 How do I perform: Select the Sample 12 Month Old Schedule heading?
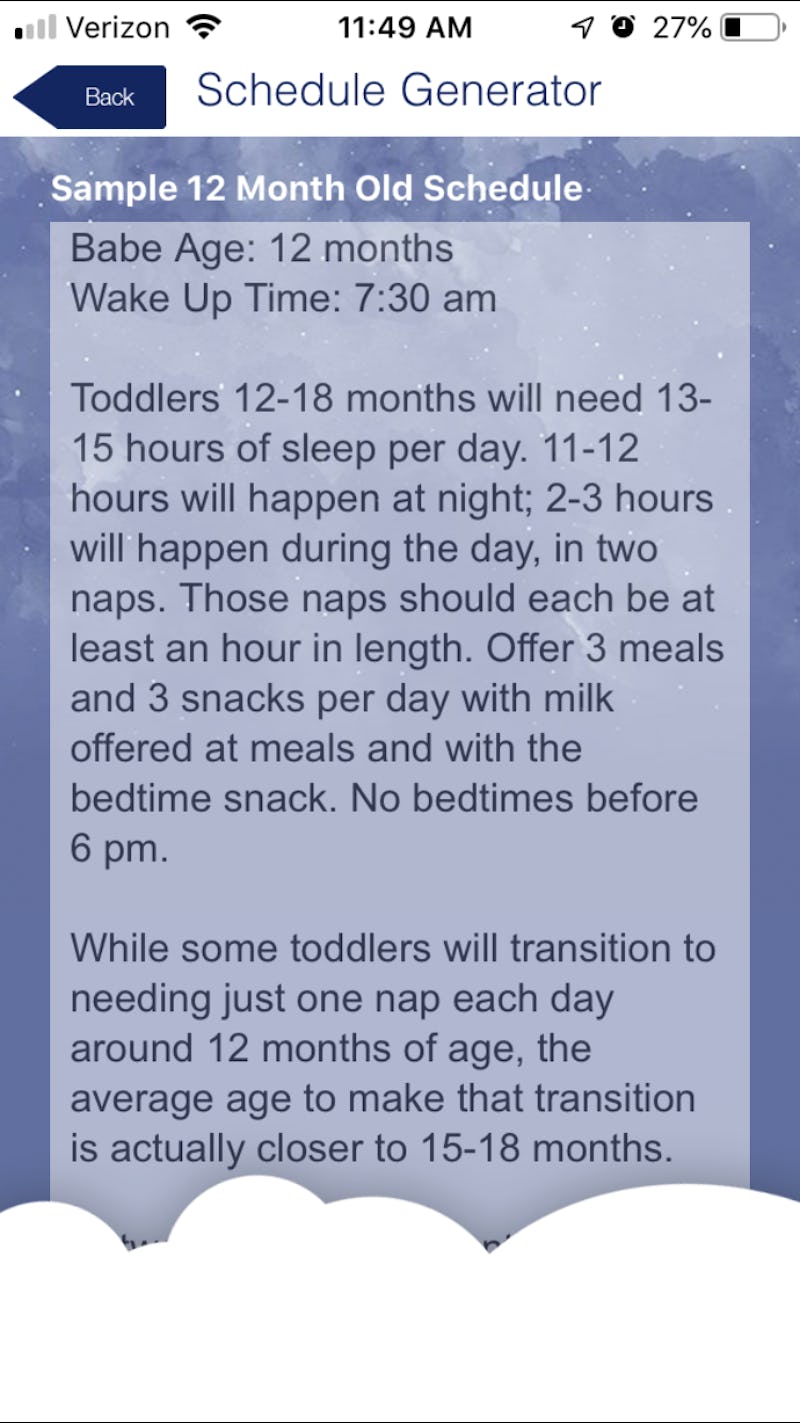318,188
